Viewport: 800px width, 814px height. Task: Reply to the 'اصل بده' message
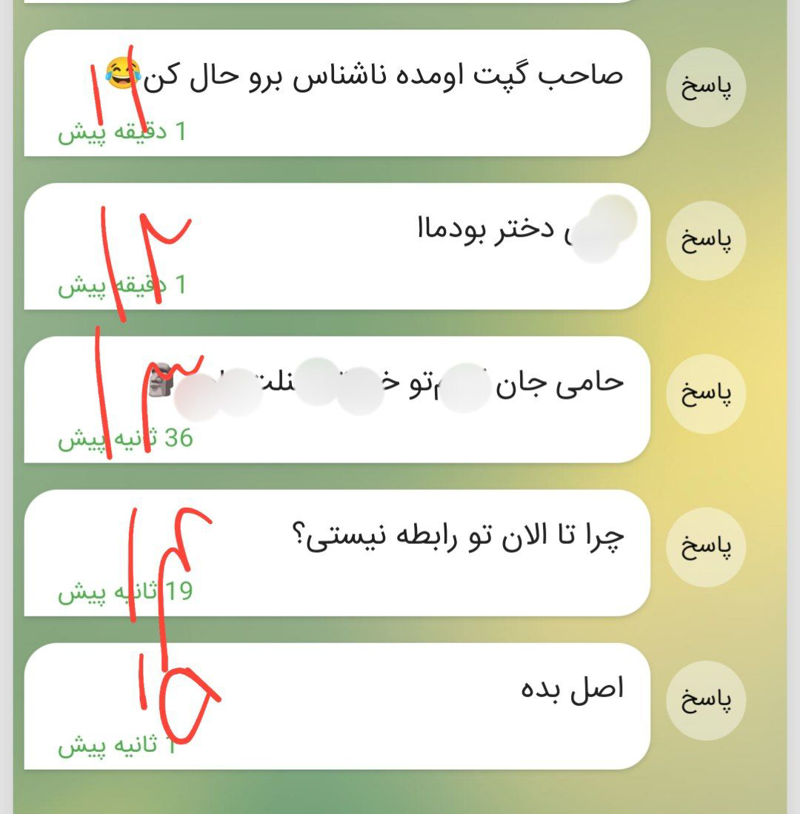(706, 700)
